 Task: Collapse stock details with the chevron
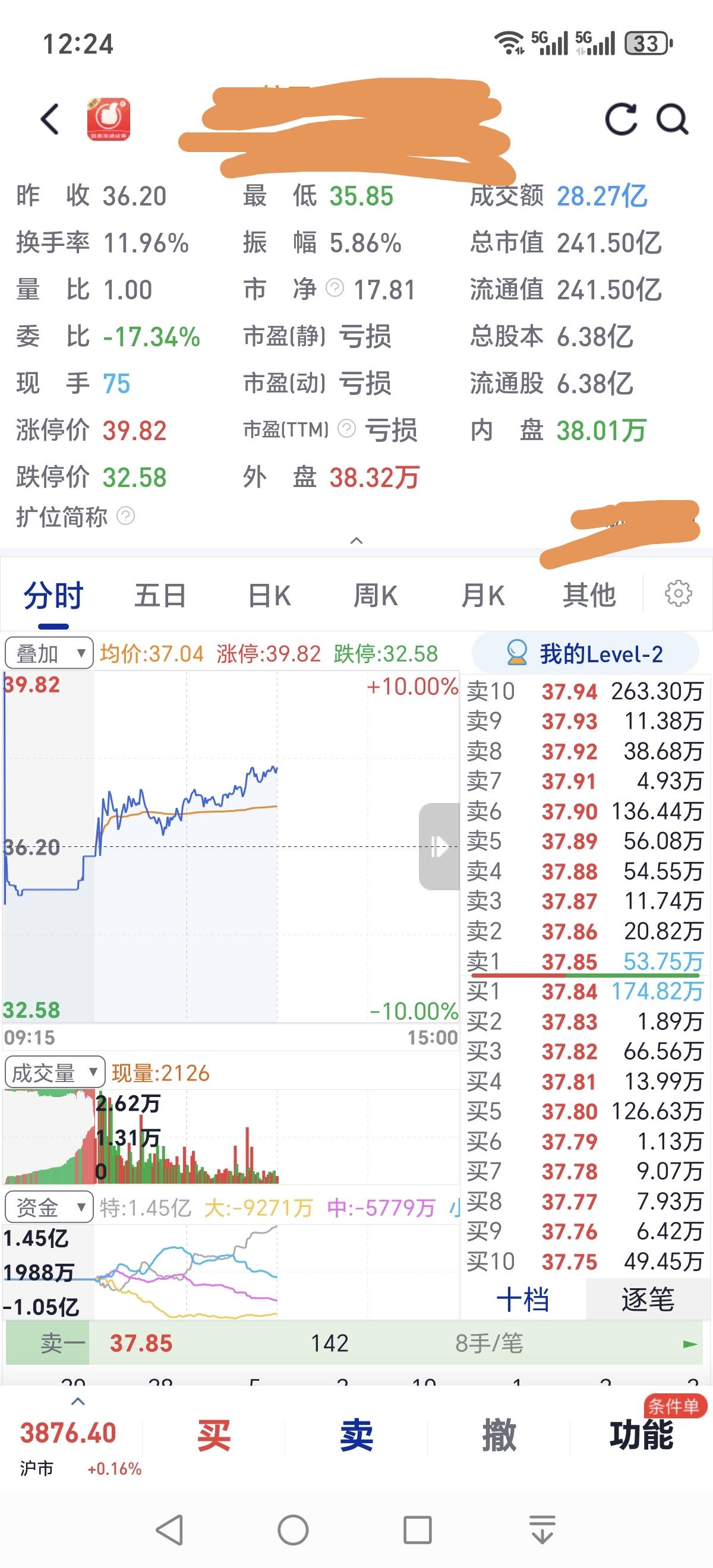click(356, 540)
